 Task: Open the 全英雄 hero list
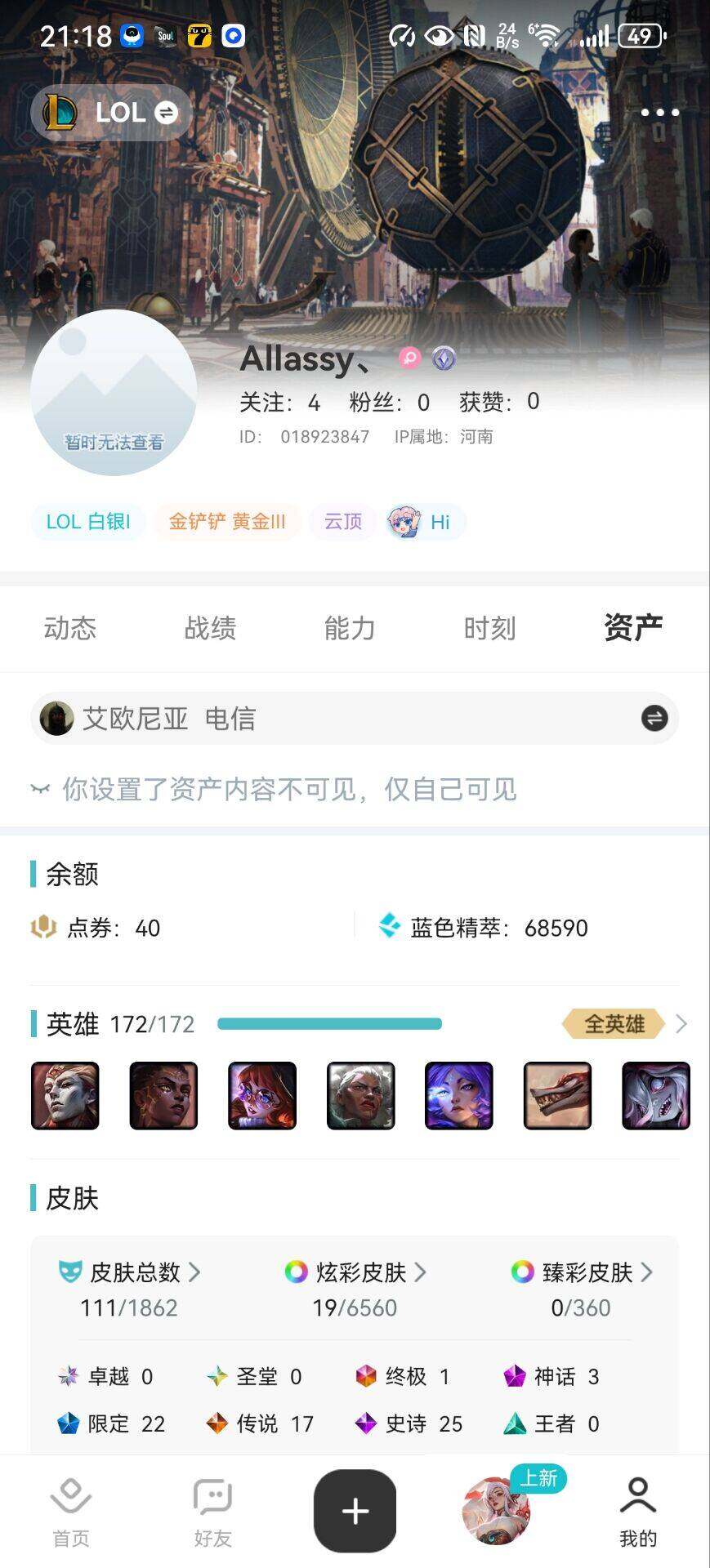pos(624,1023)
